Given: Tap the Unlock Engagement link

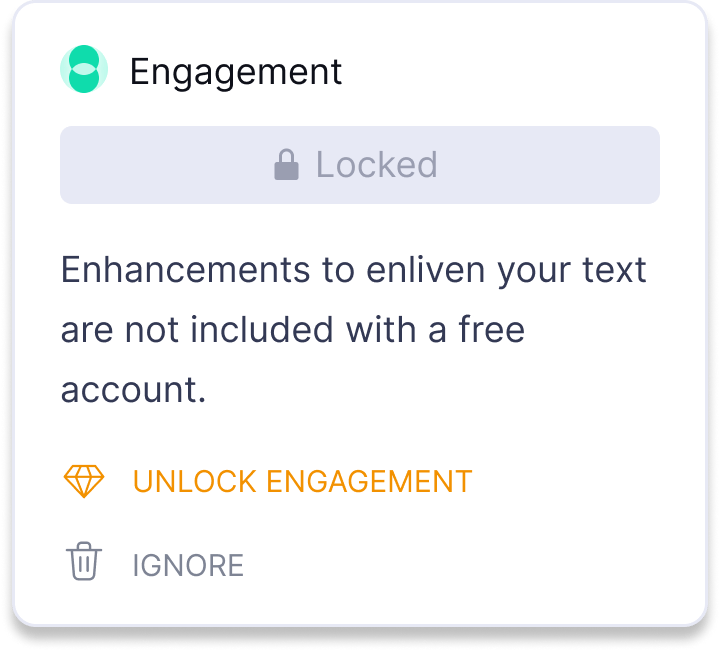Looking at the screenshot, I should coord(301,481).
